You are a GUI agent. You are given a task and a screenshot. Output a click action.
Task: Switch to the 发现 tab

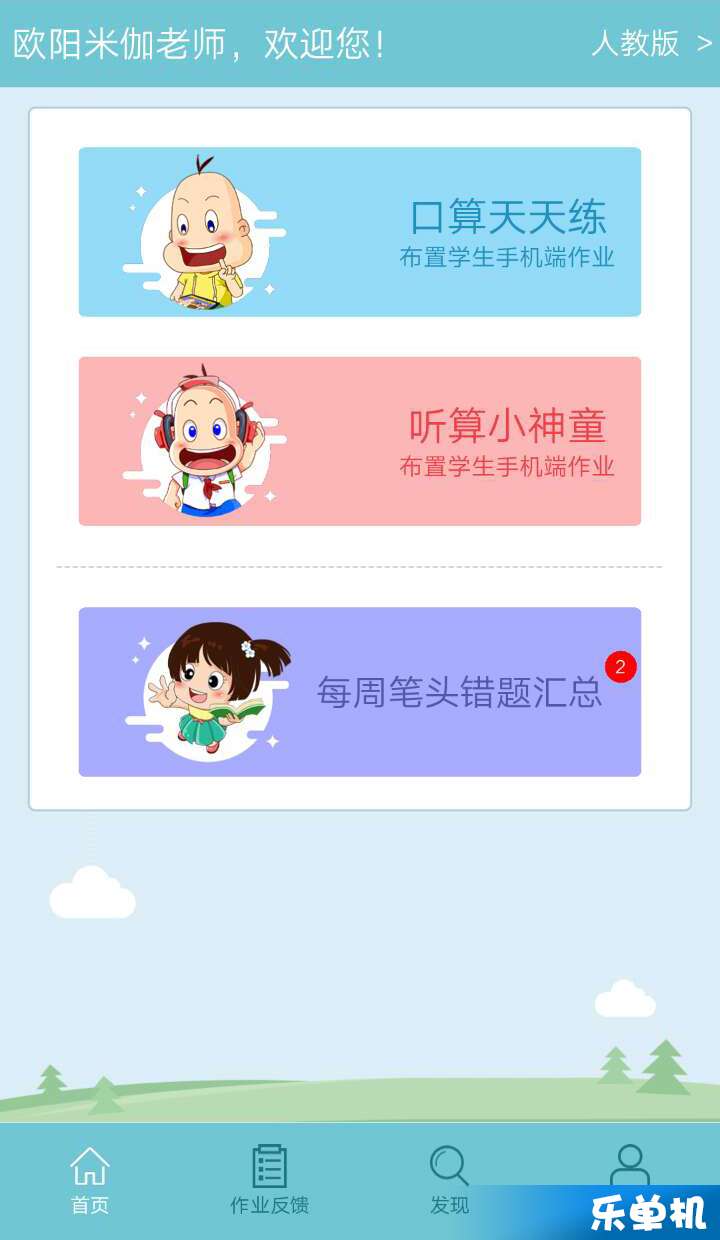pyautogui.click(x=449, y=1180)
